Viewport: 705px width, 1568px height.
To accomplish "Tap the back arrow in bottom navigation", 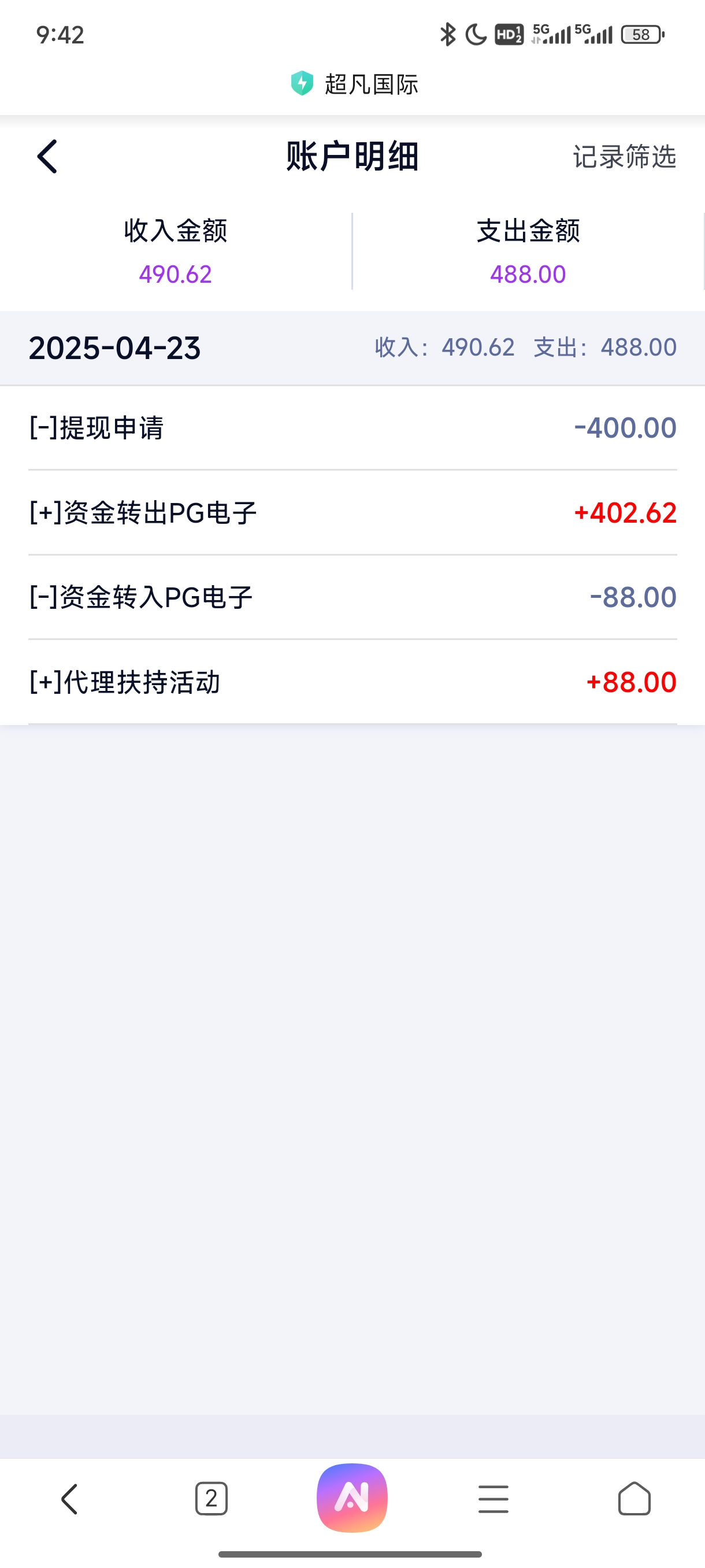I will tap(70, 1497).
